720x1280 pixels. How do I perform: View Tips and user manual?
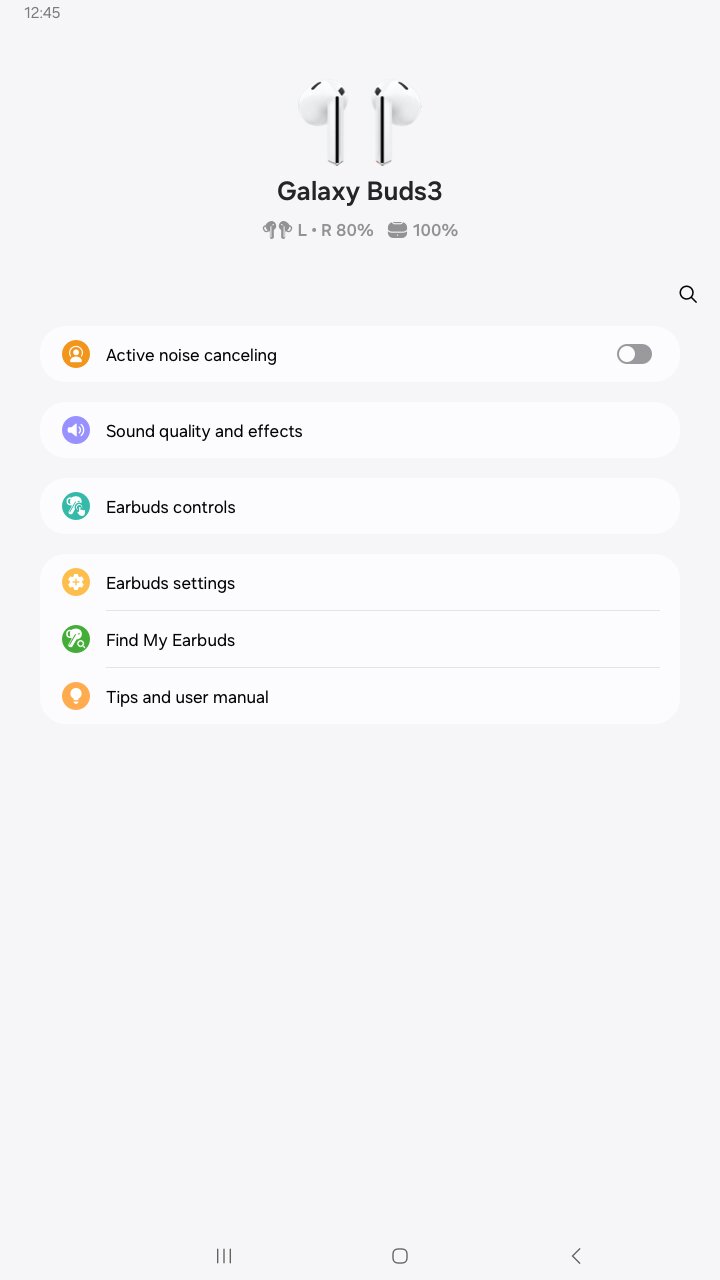pos(360,697)
